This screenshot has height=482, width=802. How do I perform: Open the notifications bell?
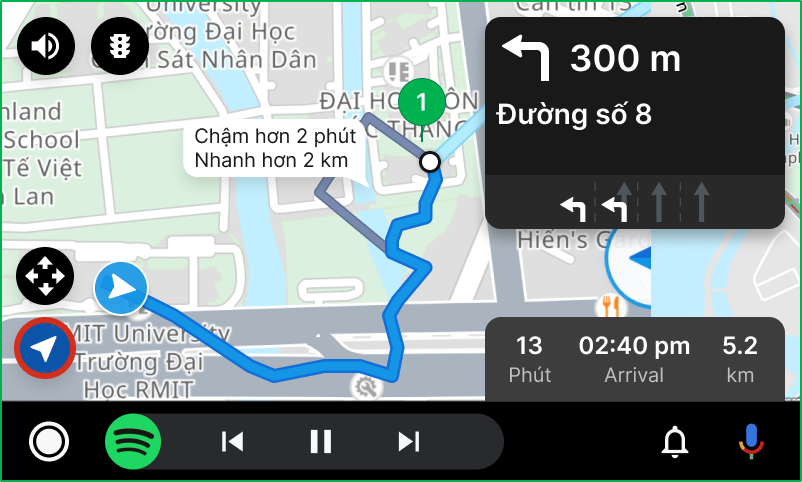click(676, 441)
